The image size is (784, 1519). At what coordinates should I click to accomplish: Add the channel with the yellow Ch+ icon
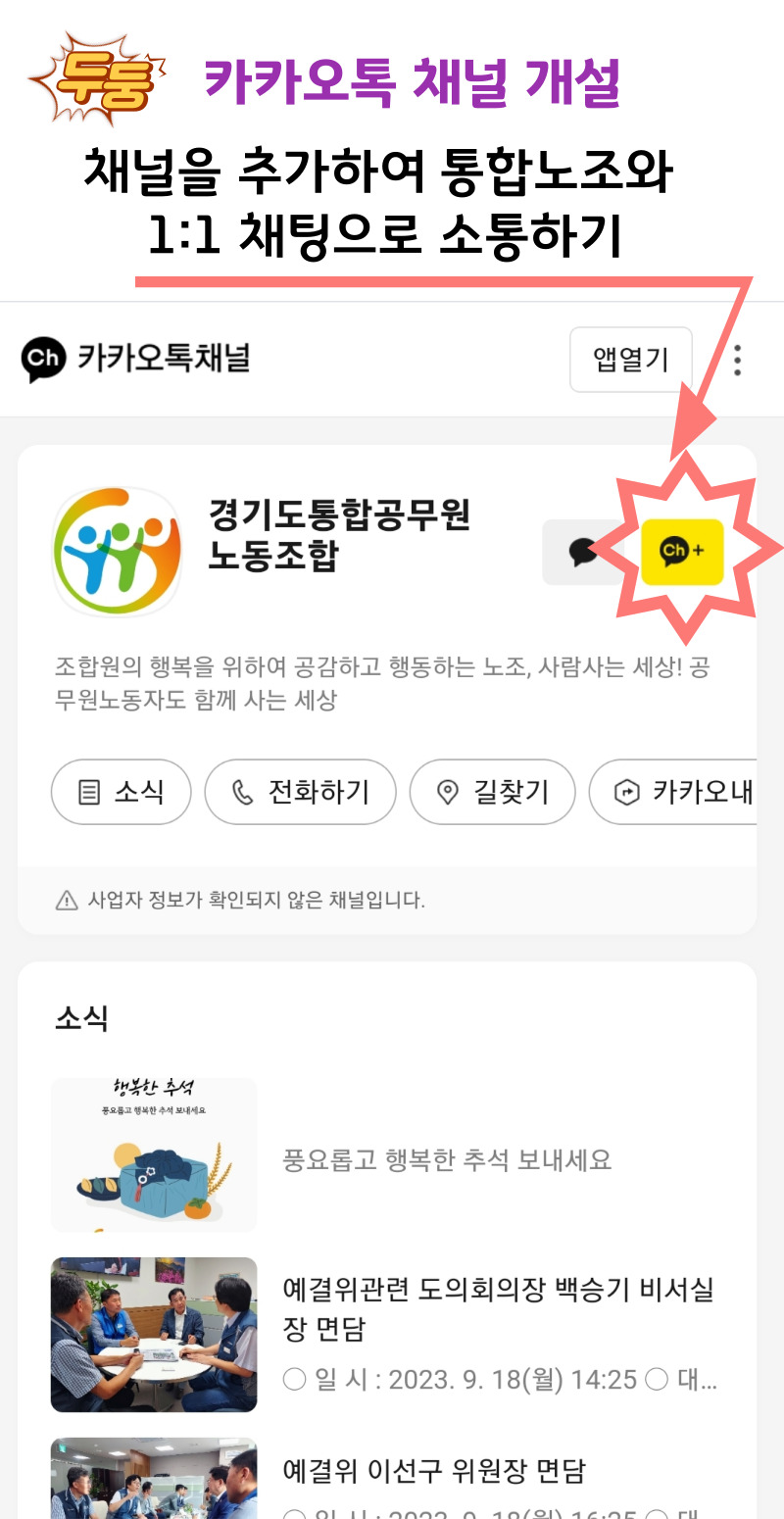click(x=682, y=552)
